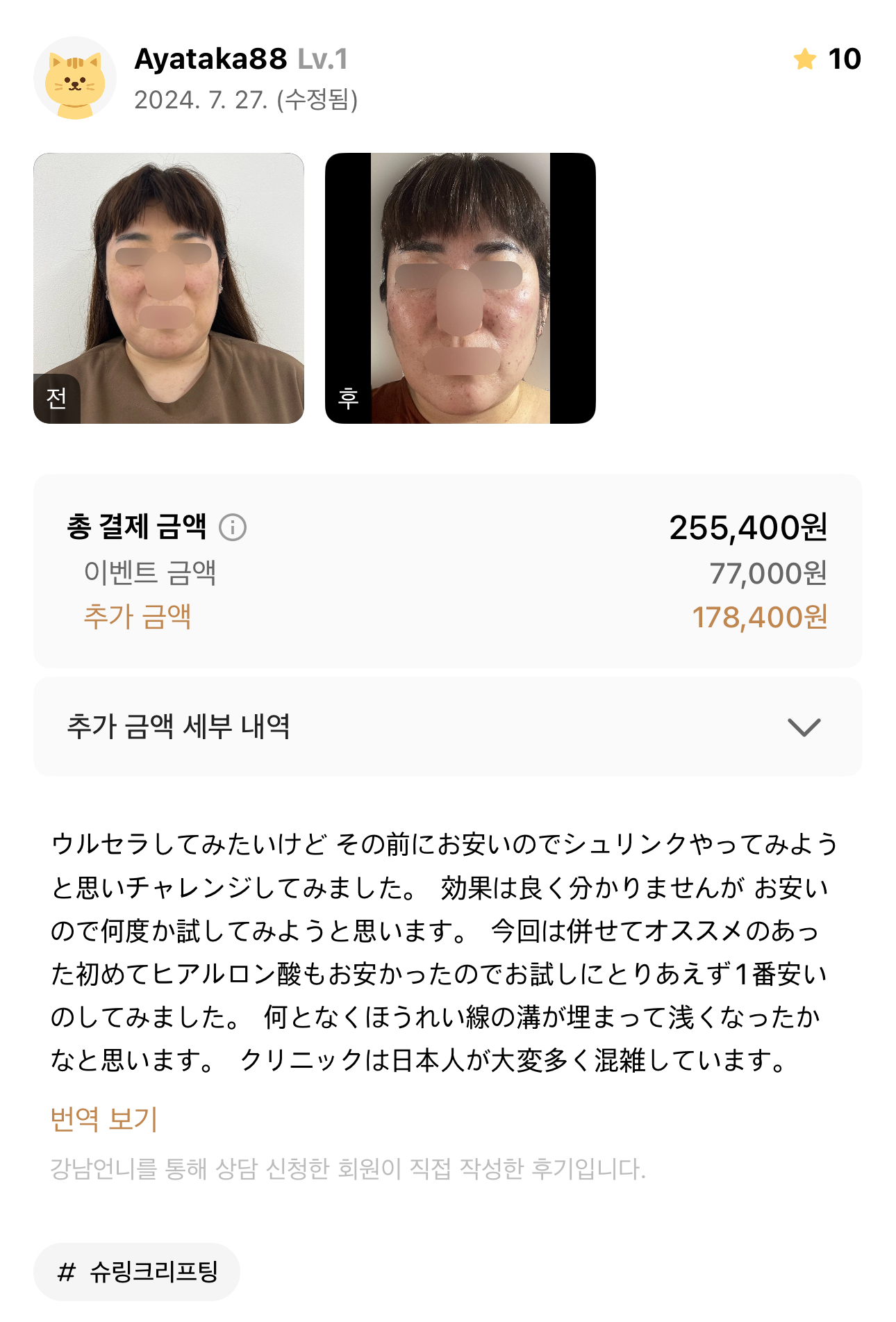Viewport: 896px width, 1322px height.
Task: Tap 번역 보기 to translate review
Action: [x=104, y=1118]
